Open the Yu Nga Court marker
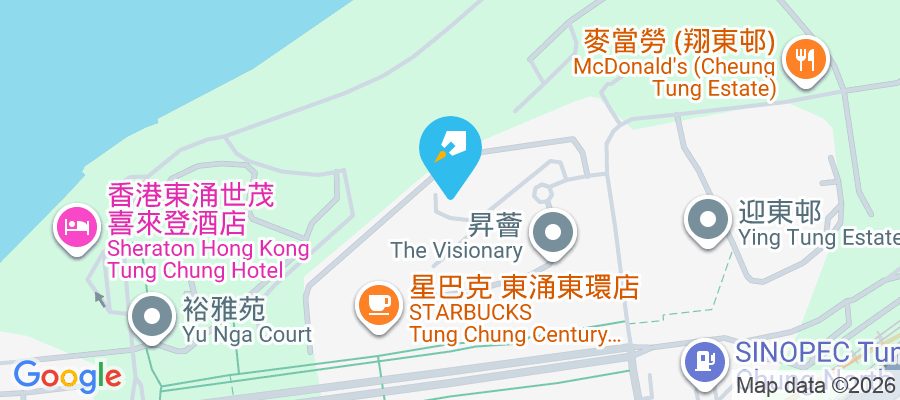 tap(152, 317)
